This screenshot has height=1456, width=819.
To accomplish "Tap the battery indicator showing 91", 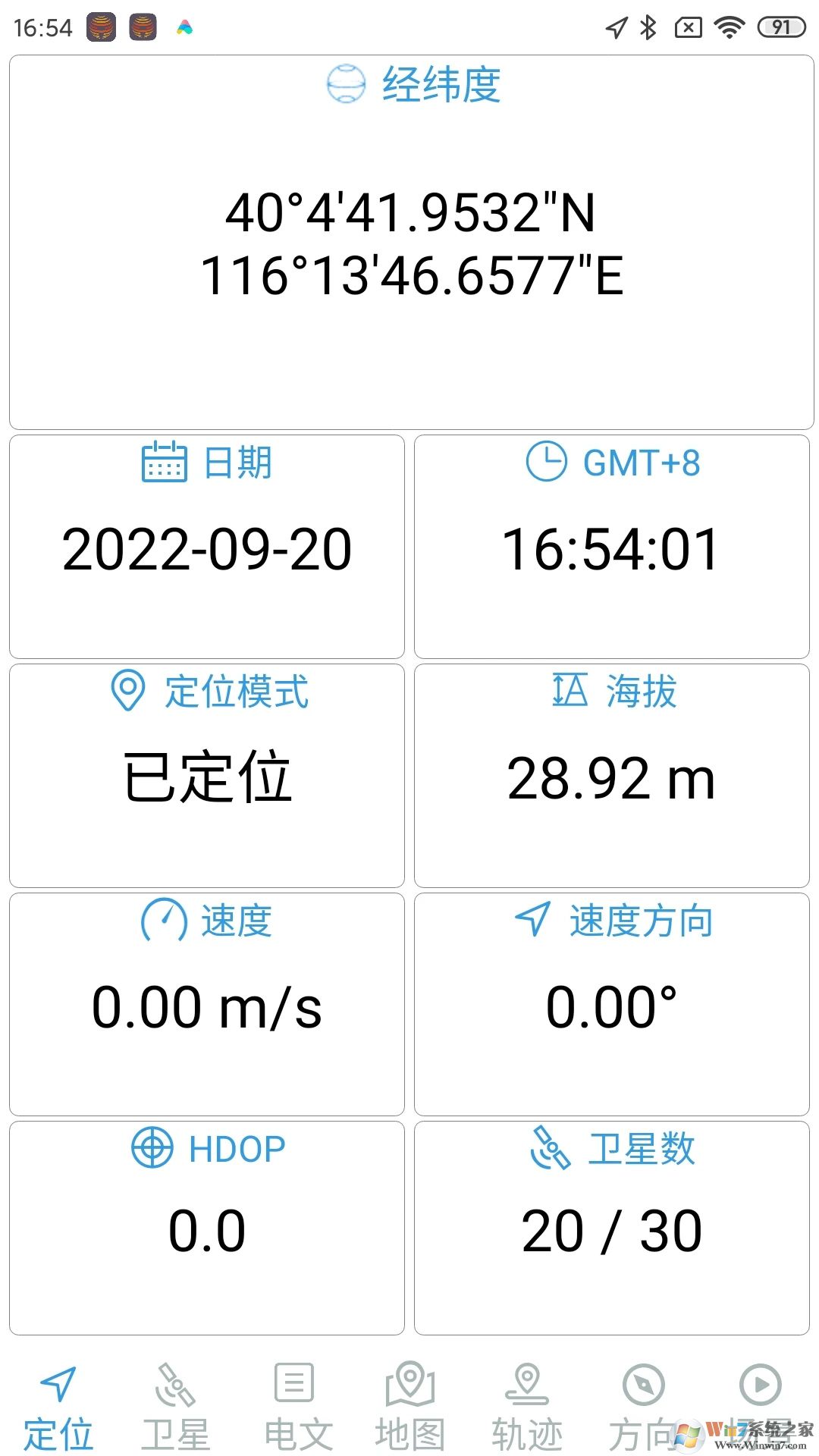I will point(782,27).
